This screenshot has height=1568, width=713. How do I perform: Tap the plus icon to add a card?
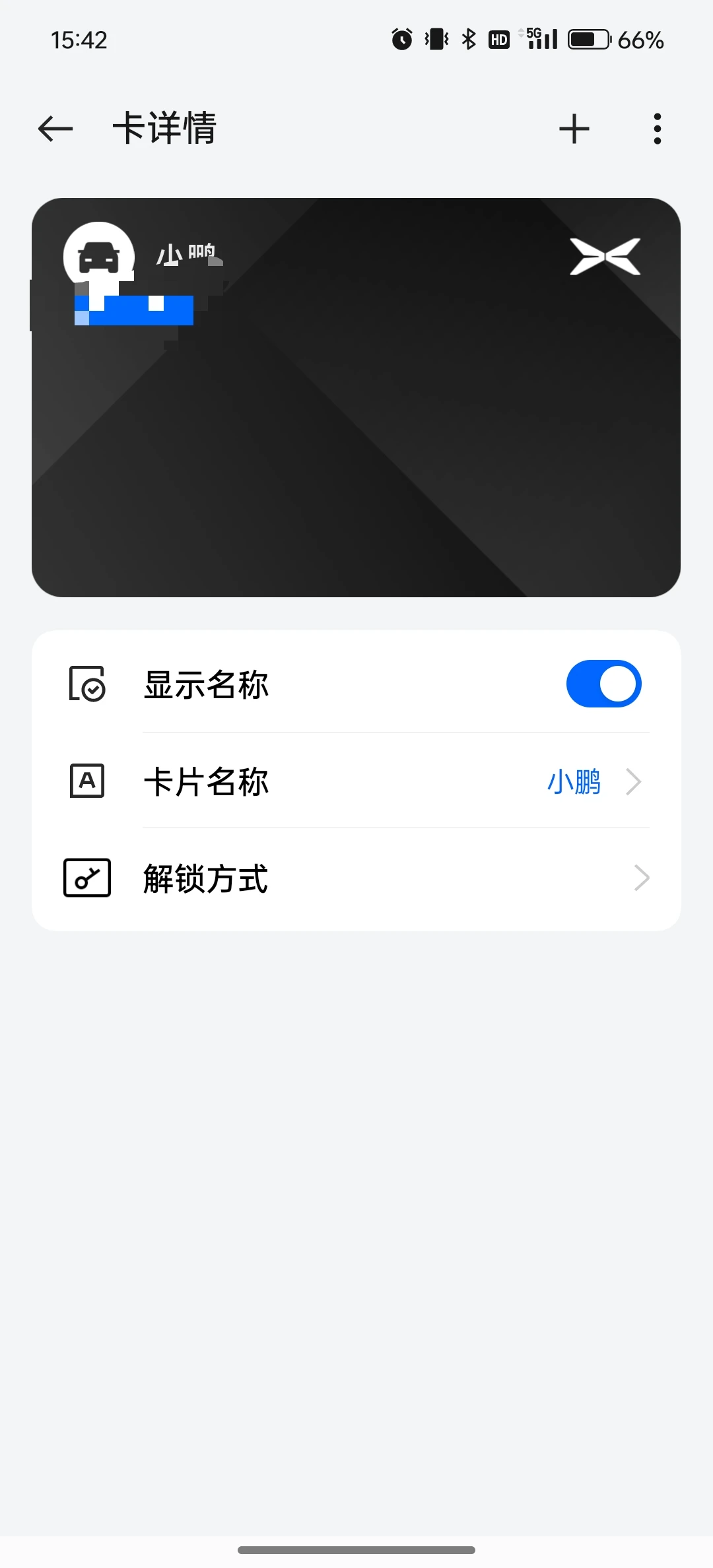[574, 129]
